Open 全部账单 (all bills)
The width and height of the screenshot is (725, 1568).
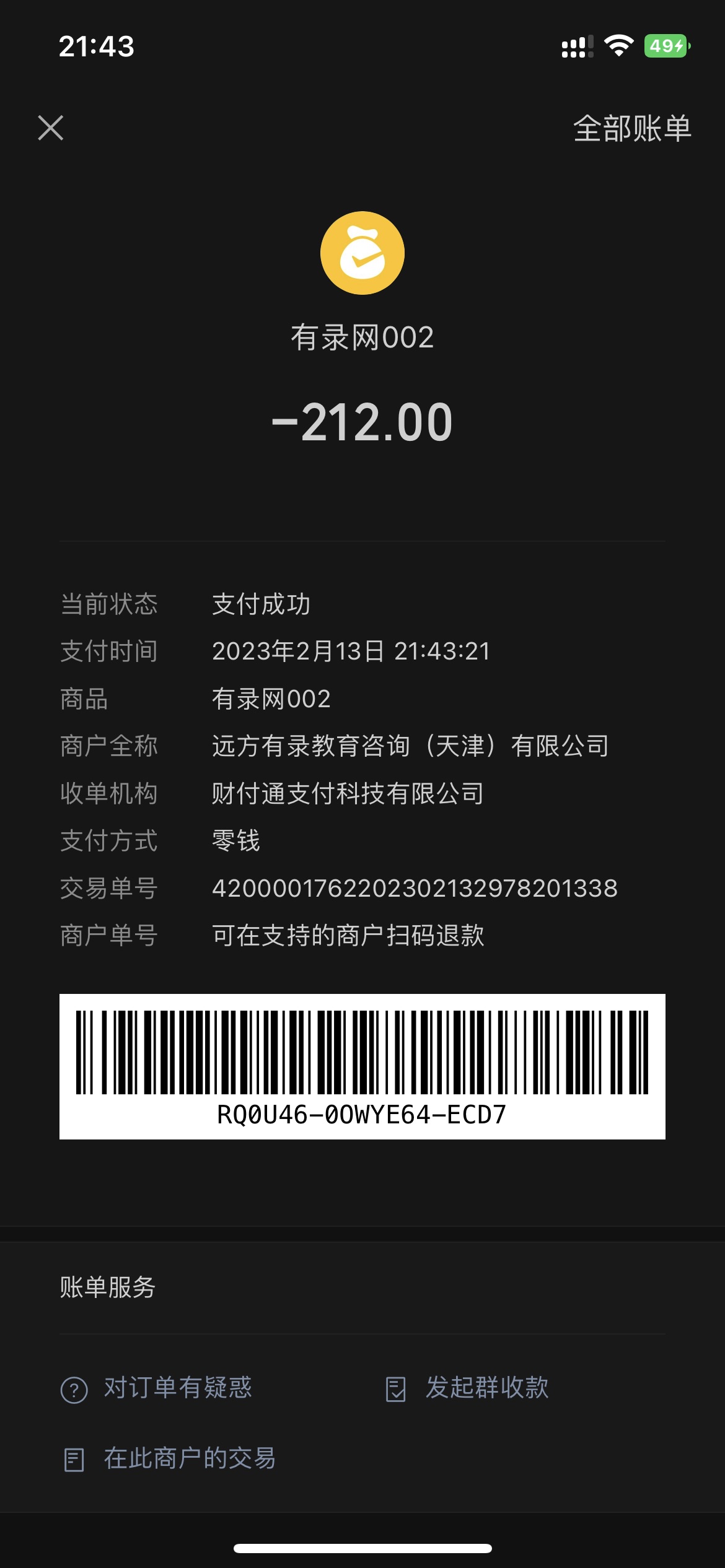click(631, 129)
